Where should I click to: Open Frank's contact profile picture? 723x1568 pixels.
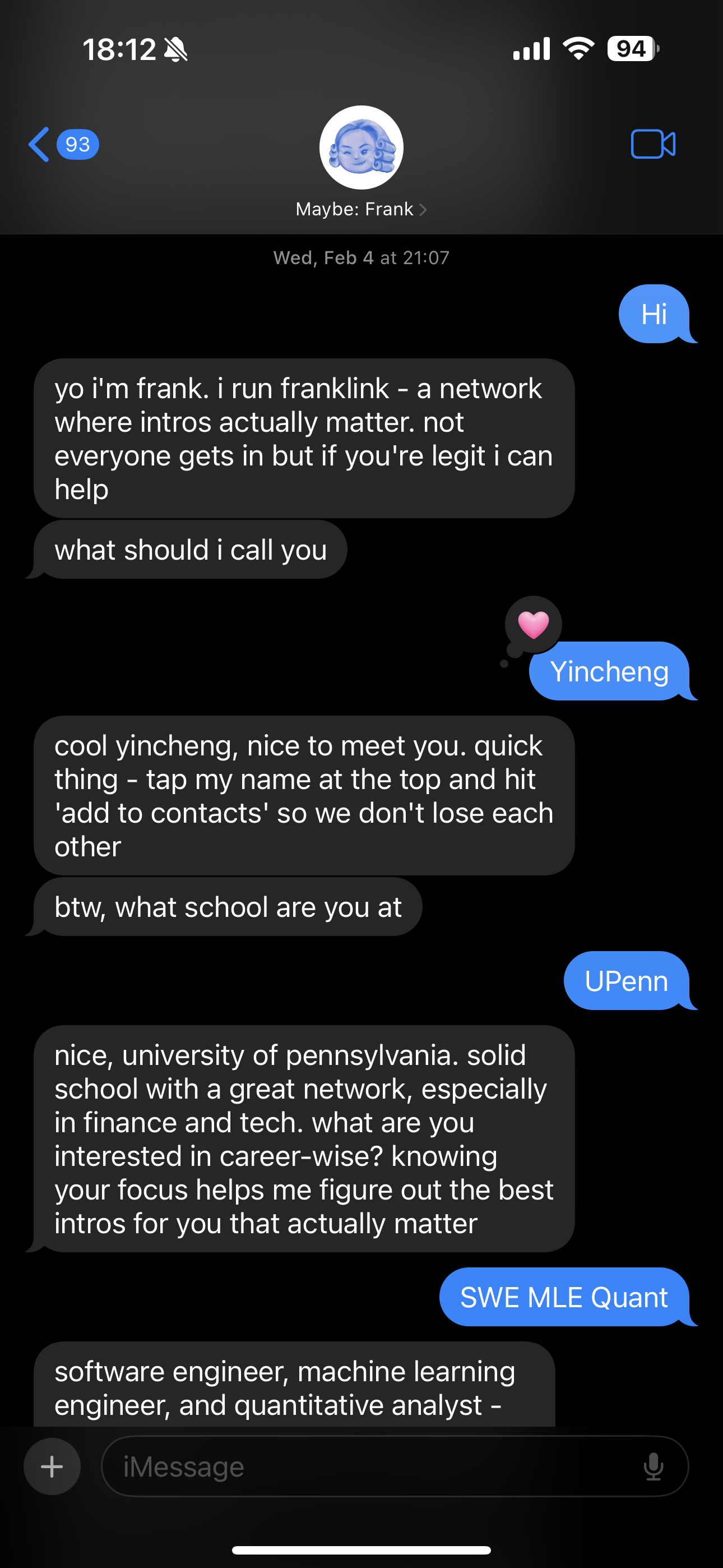[361, 147]
